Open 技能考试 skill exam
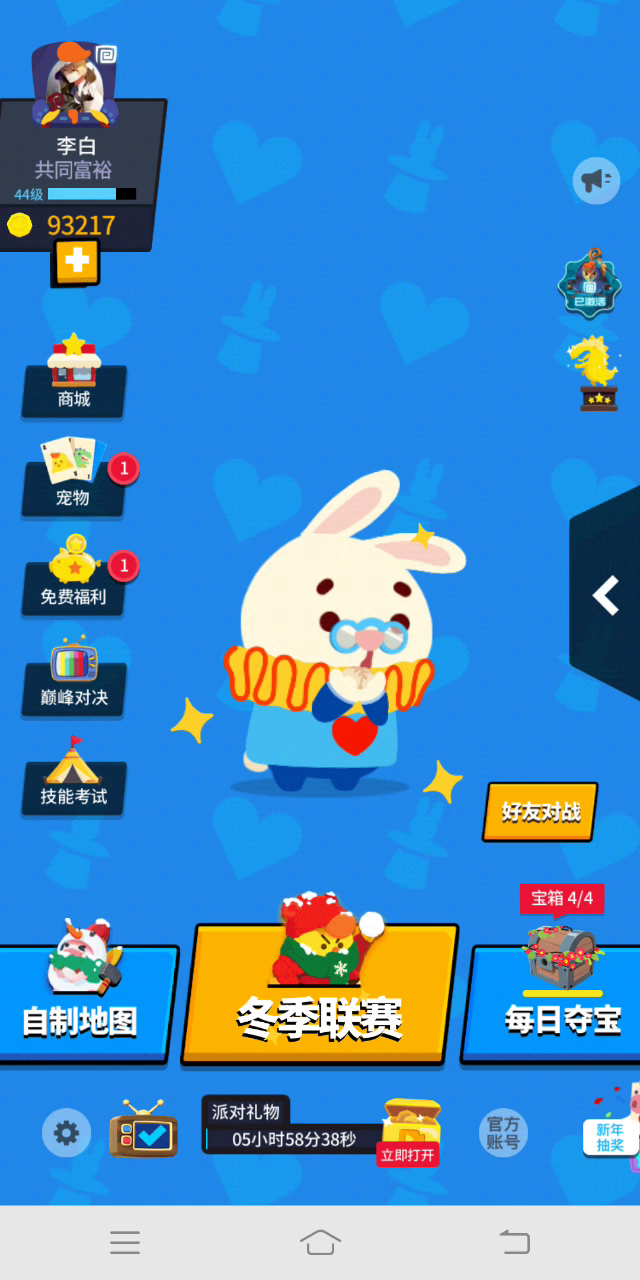 point(74,779)
